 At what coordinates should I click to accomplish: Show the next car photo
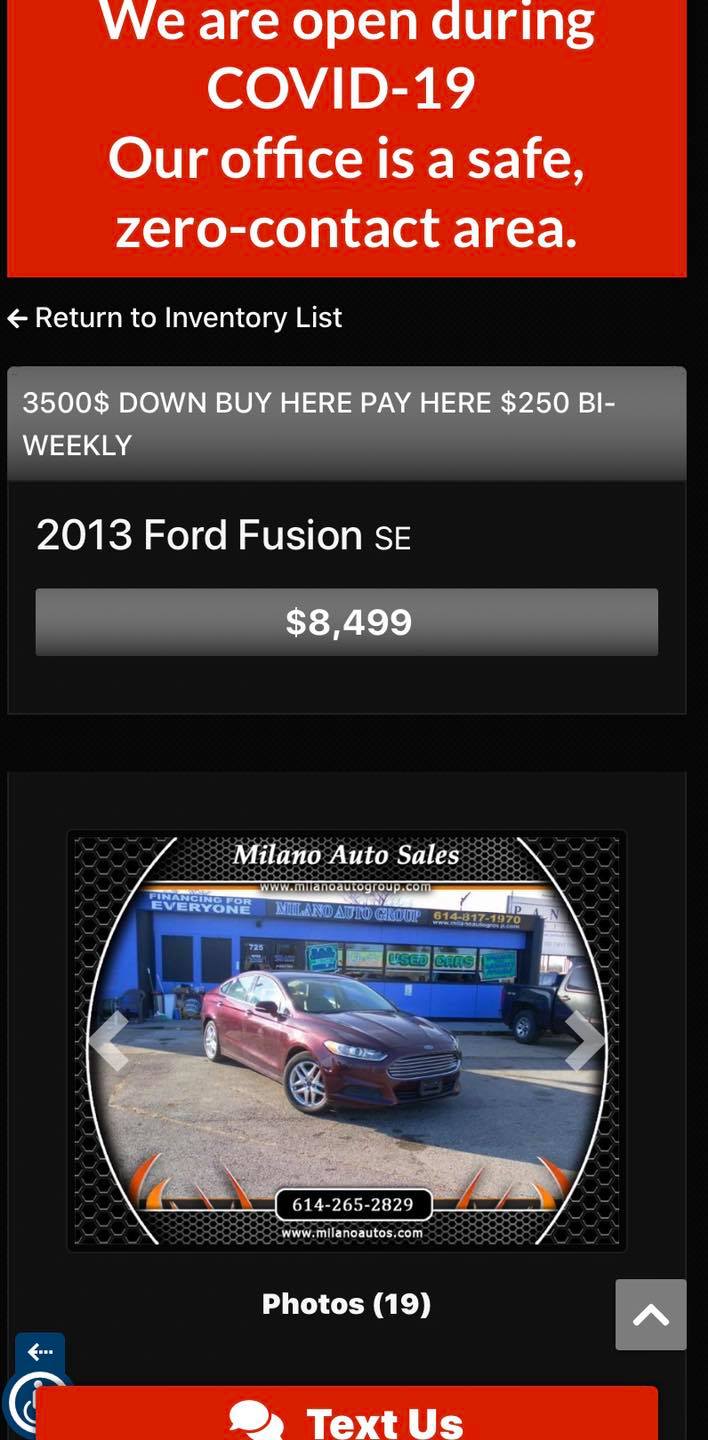point(583,1040)
